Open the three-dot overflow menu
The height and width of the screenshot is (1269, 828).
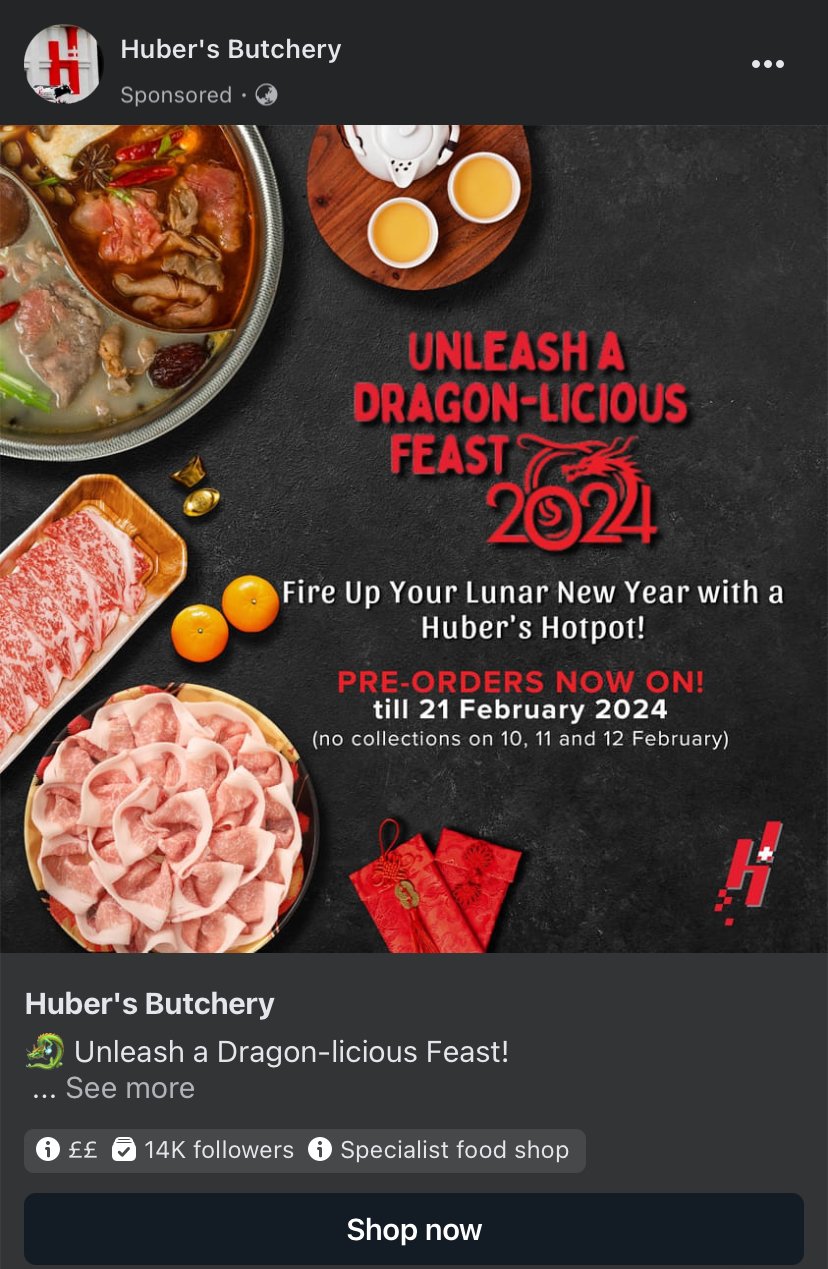pos(767,64)
